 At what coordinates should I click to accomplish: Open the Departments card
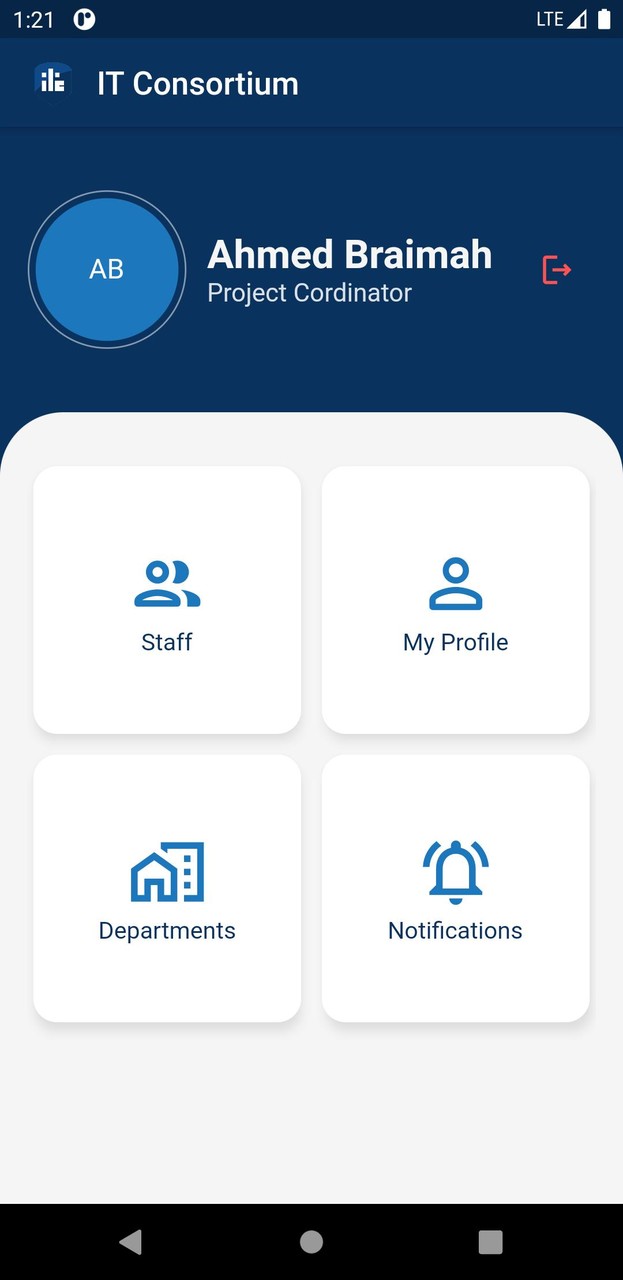point(167,888)
